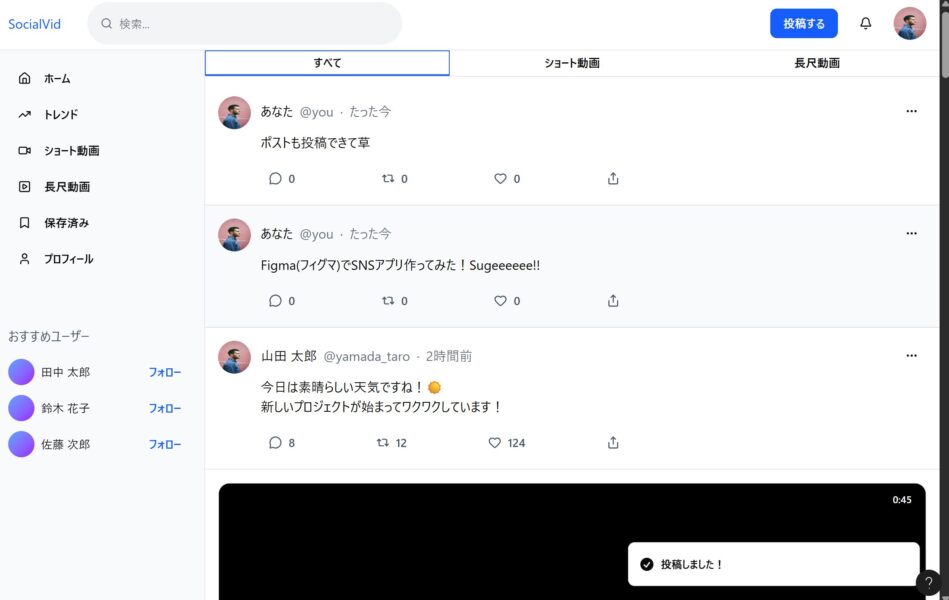This screenshot has width=949, height=600.
Task: Open the SocialVid home link
Action: click(35, 24)
